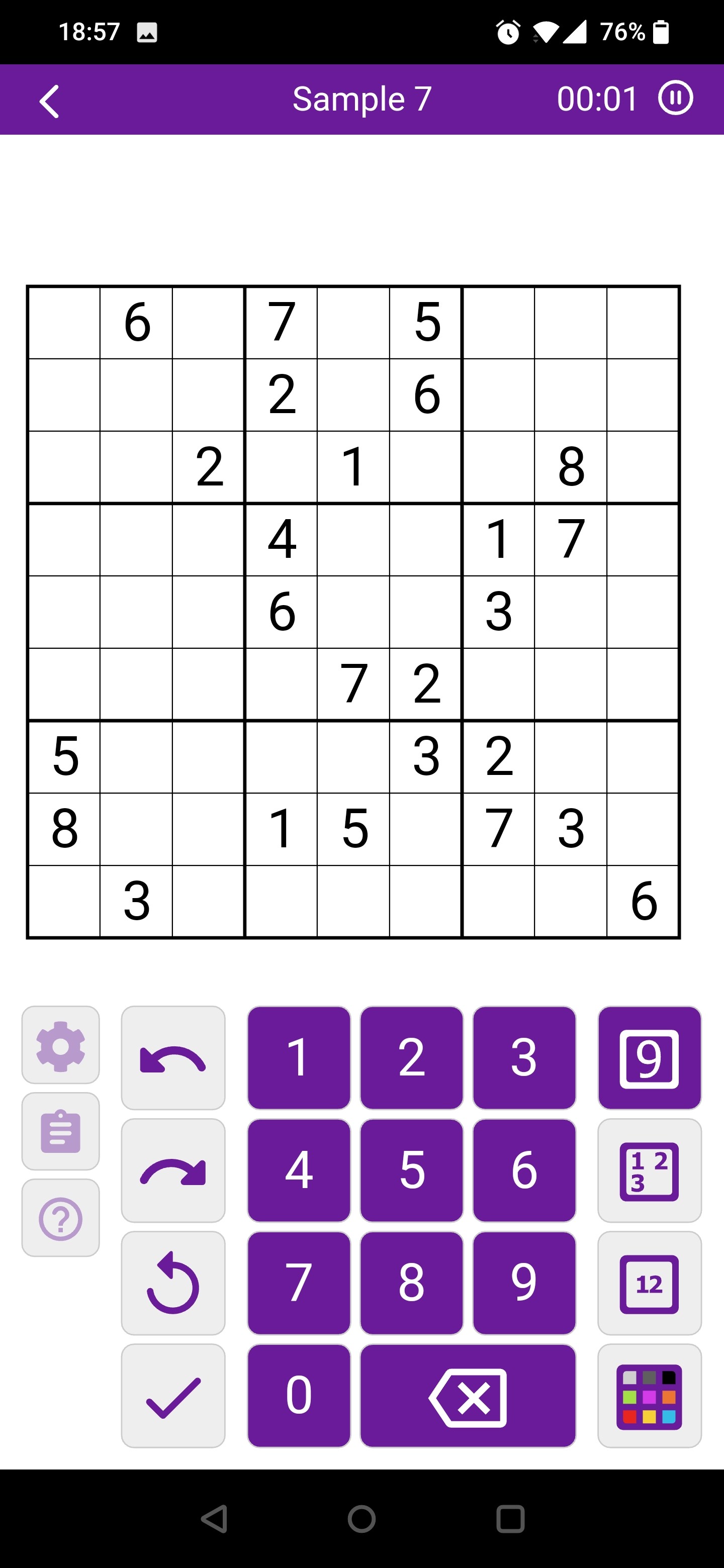Viewport: 724px width, 1568px height.
Task: Toggle small corner notes mode
Action: tap(649, 1283)
